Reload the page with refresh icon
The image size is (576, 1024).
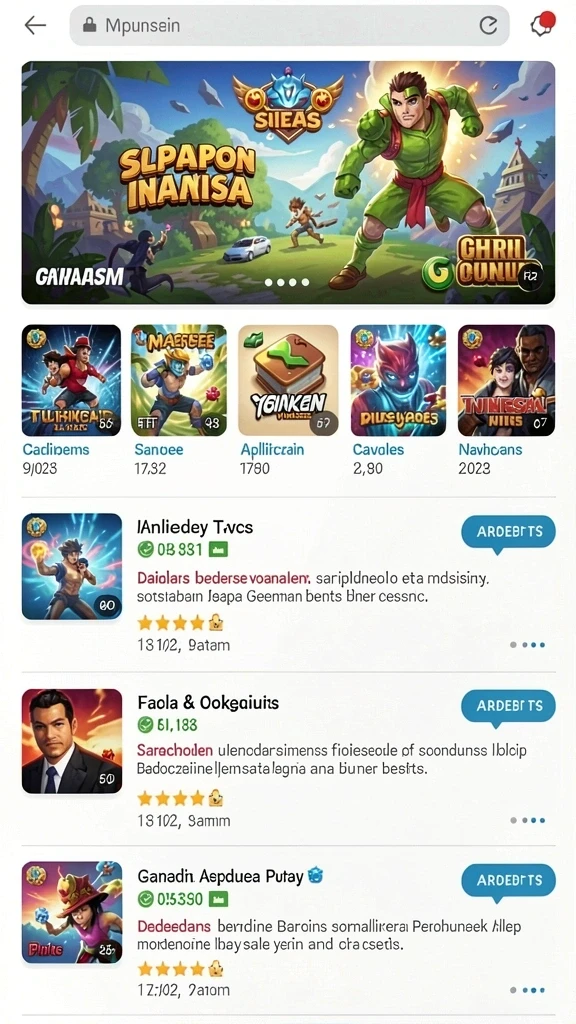click(x=488, y=25)
